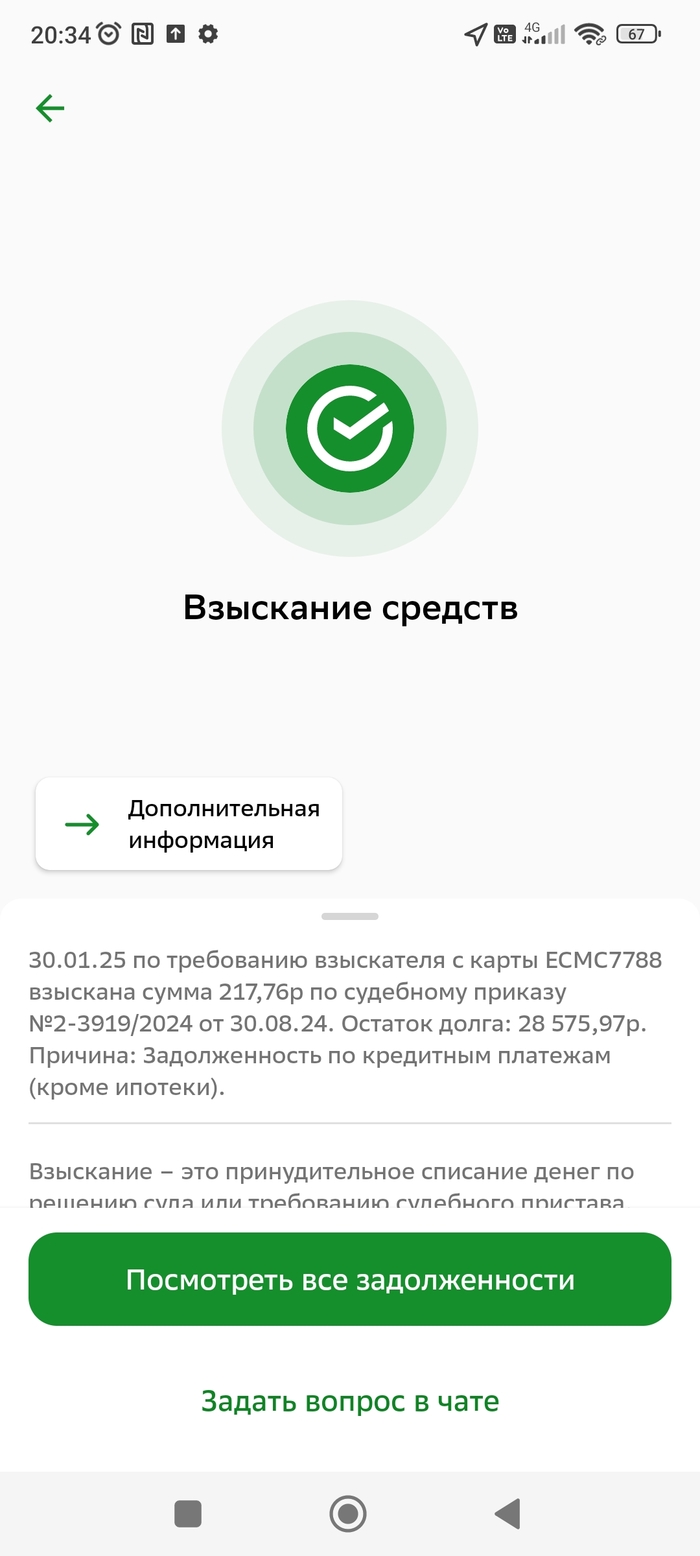
Task: Tap Посмотреть все задолженности button
Action: 350,1279
